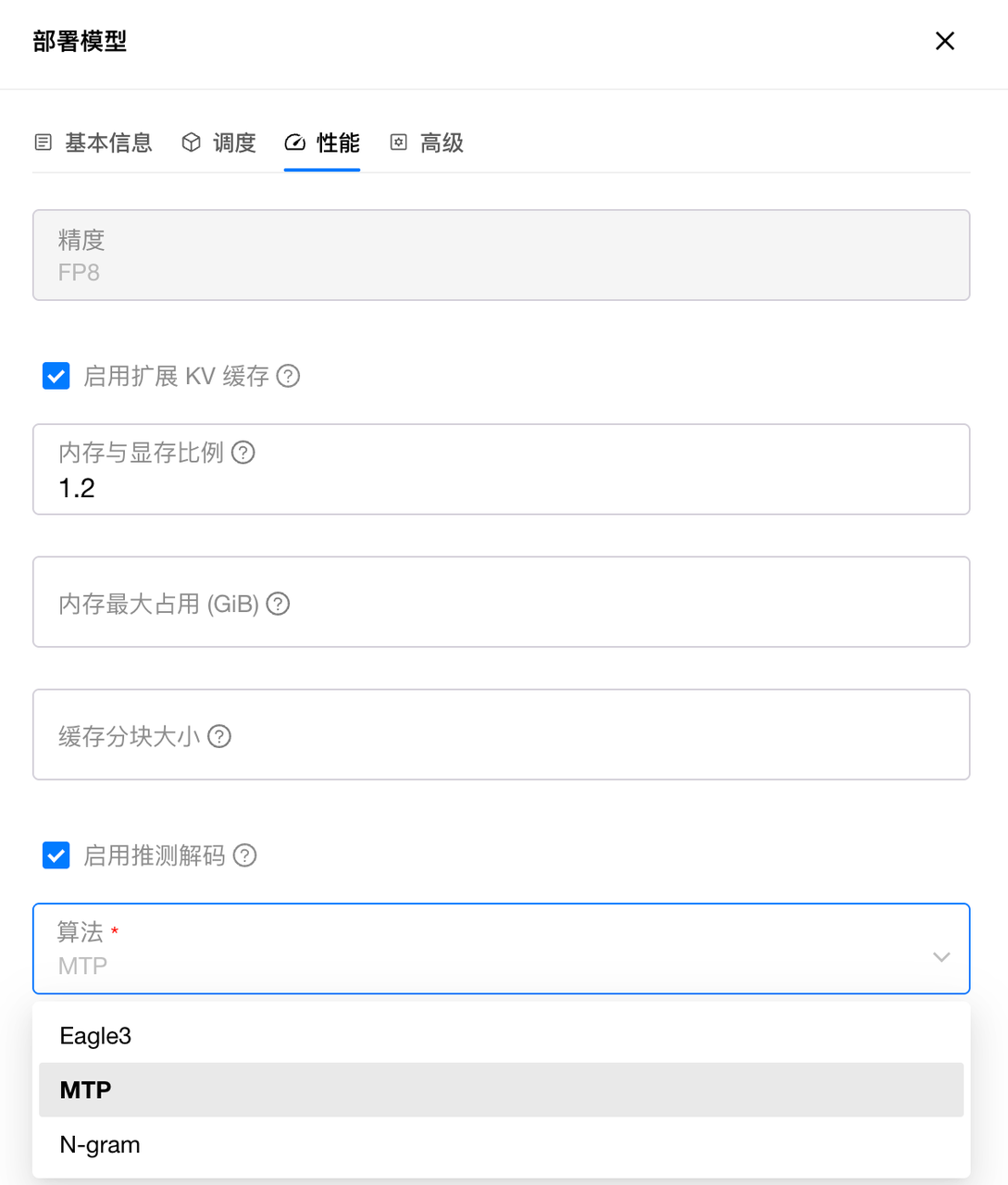Collapse the 算法 dropdown
The image size is (1008, 1185).
(940, 957)
